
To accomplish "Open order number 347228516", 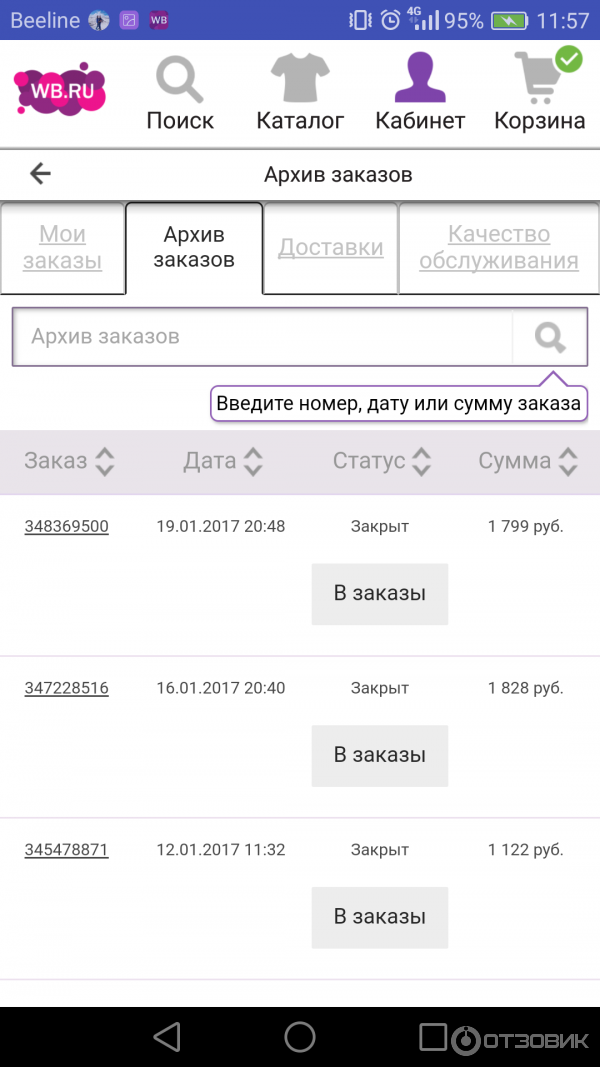I will pos(66,688).
